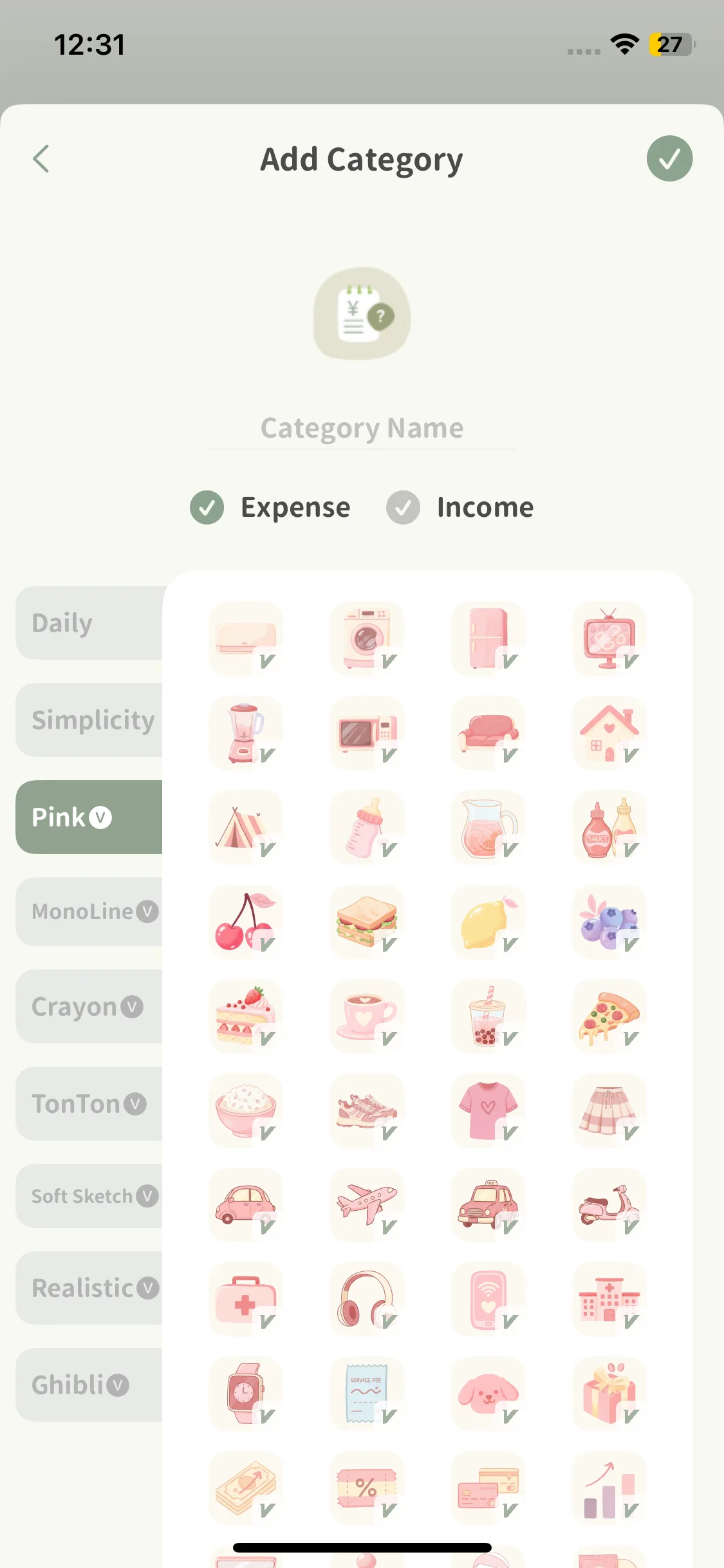Choose the pink house icon
The width and height of the screenshot is (724, 1568).
pyautogui.click(x=609, y=733)
